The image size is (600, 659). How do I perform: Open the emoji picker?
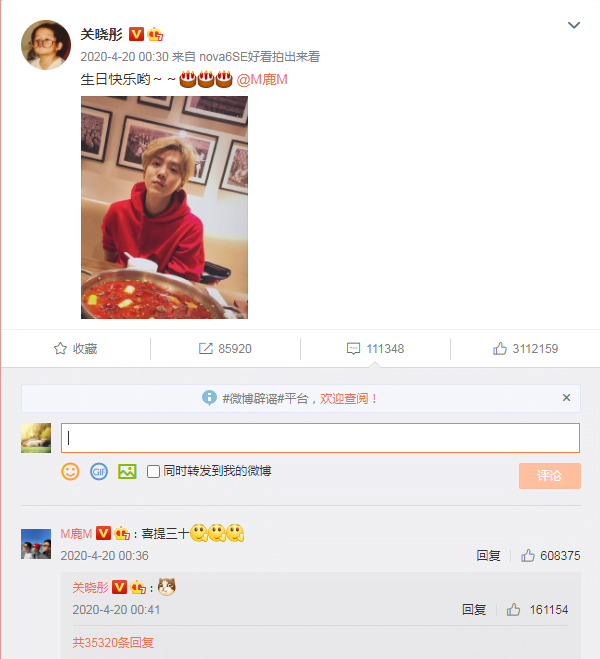70,471
